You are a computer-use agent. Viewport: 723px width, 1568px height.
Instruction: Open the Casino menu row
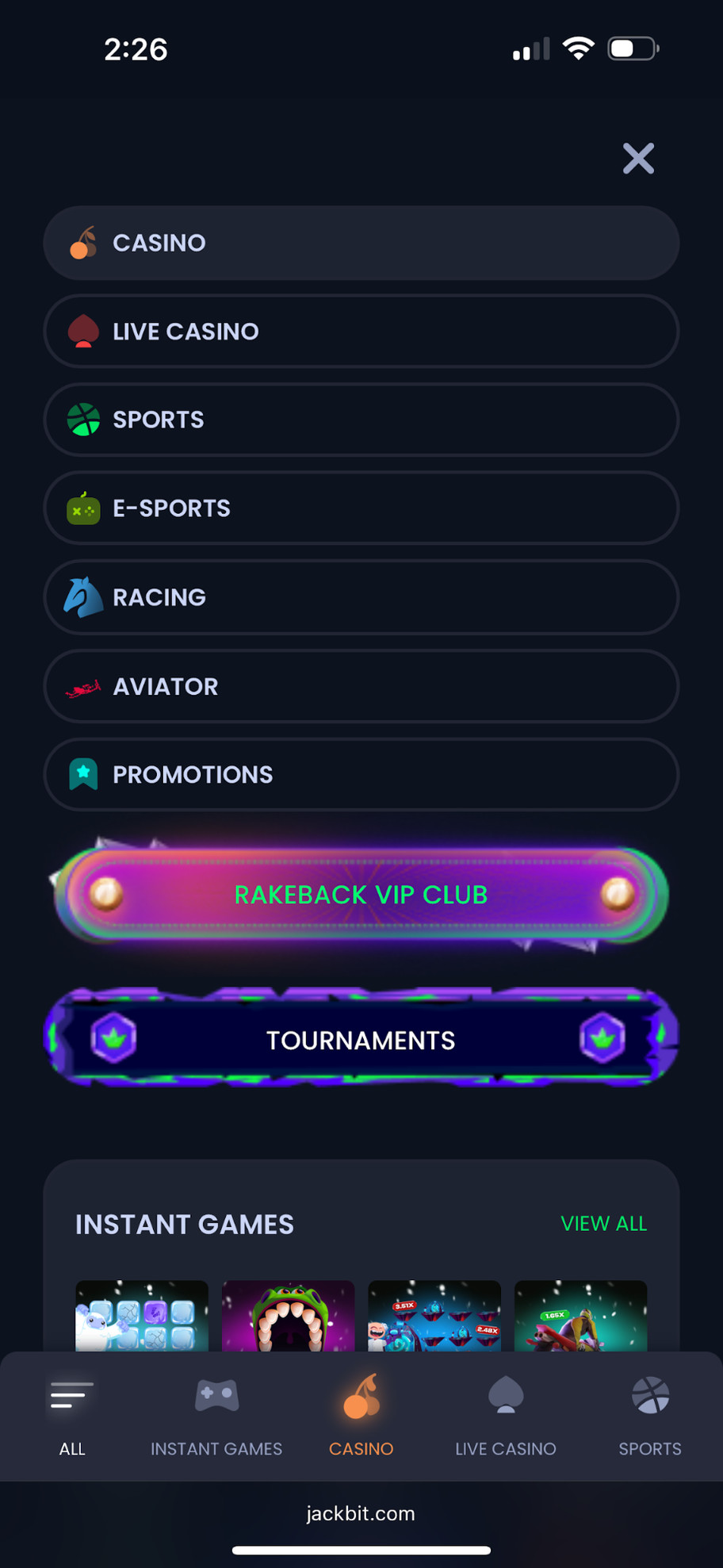(361, 243)
